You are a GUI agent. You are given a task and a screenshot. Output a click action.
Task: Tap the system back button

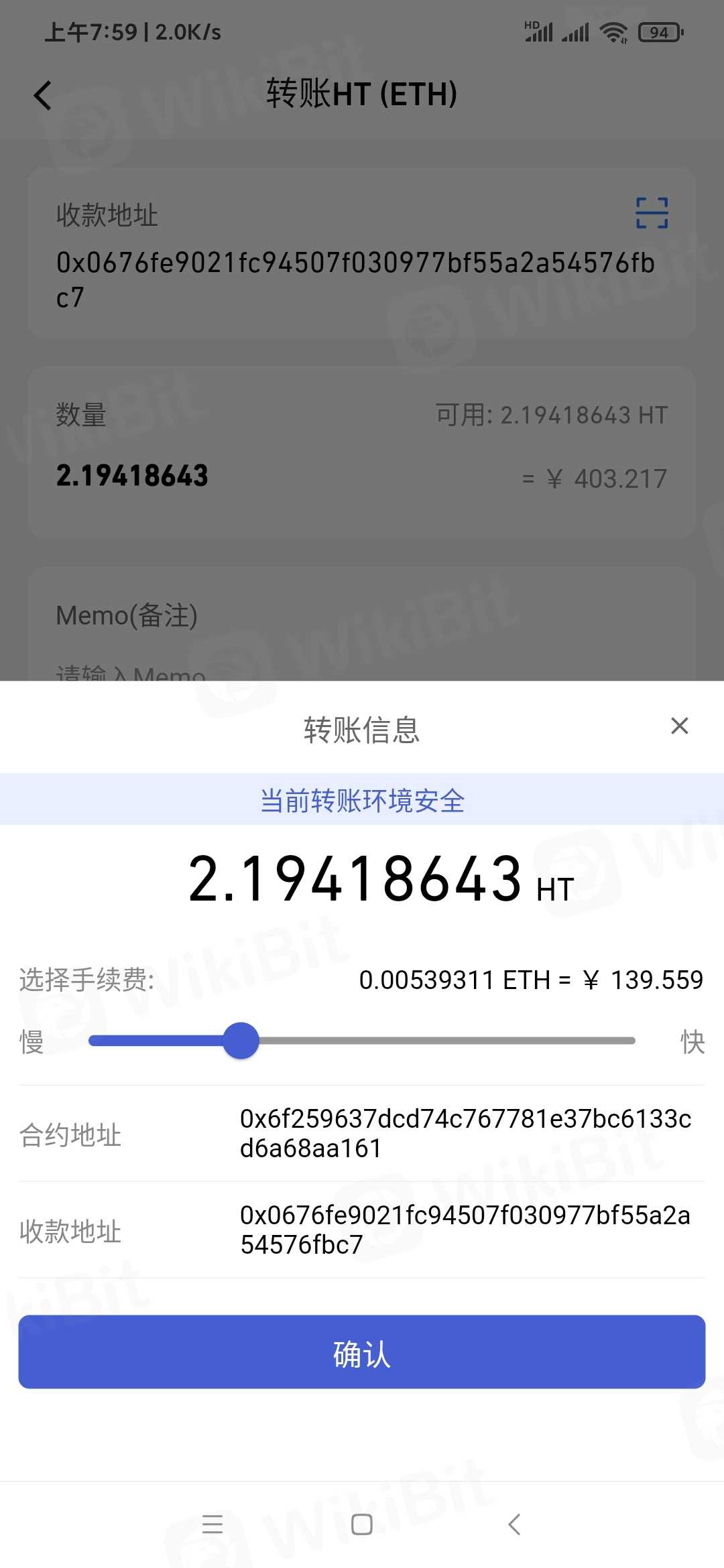pyautogui.click(x=514, y=1524)
